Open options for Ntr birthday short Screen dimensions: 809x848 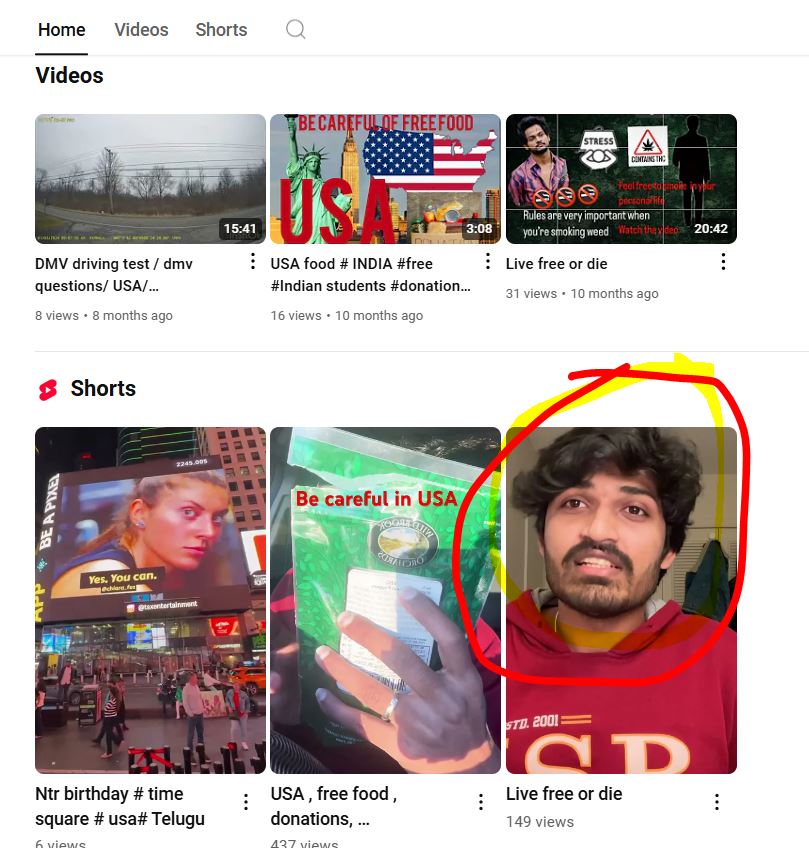[x=246, y=802]
